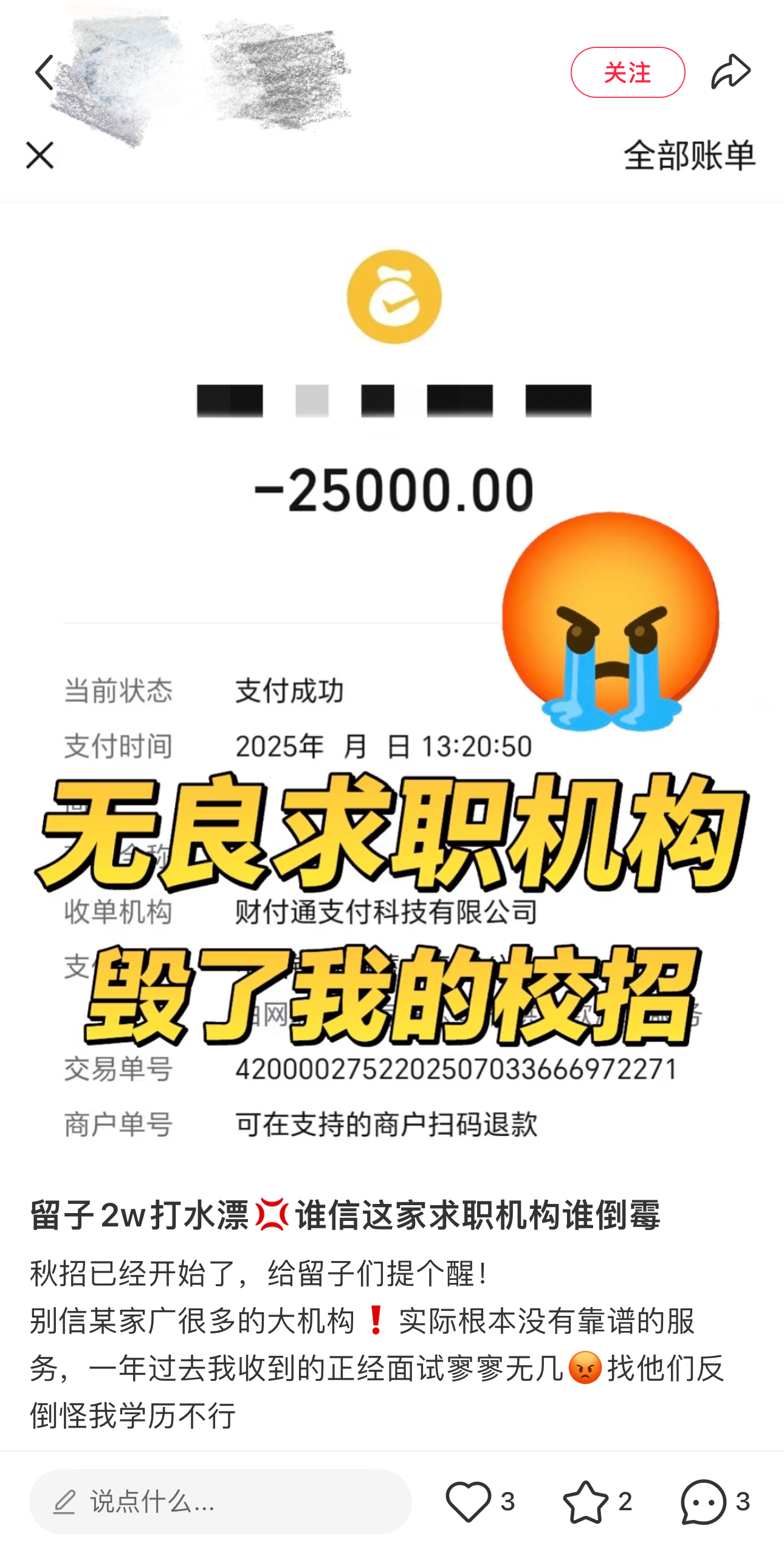Screen dimensions: 784x1568
Task: Go back using the top-left arrow
Action: 44,72
